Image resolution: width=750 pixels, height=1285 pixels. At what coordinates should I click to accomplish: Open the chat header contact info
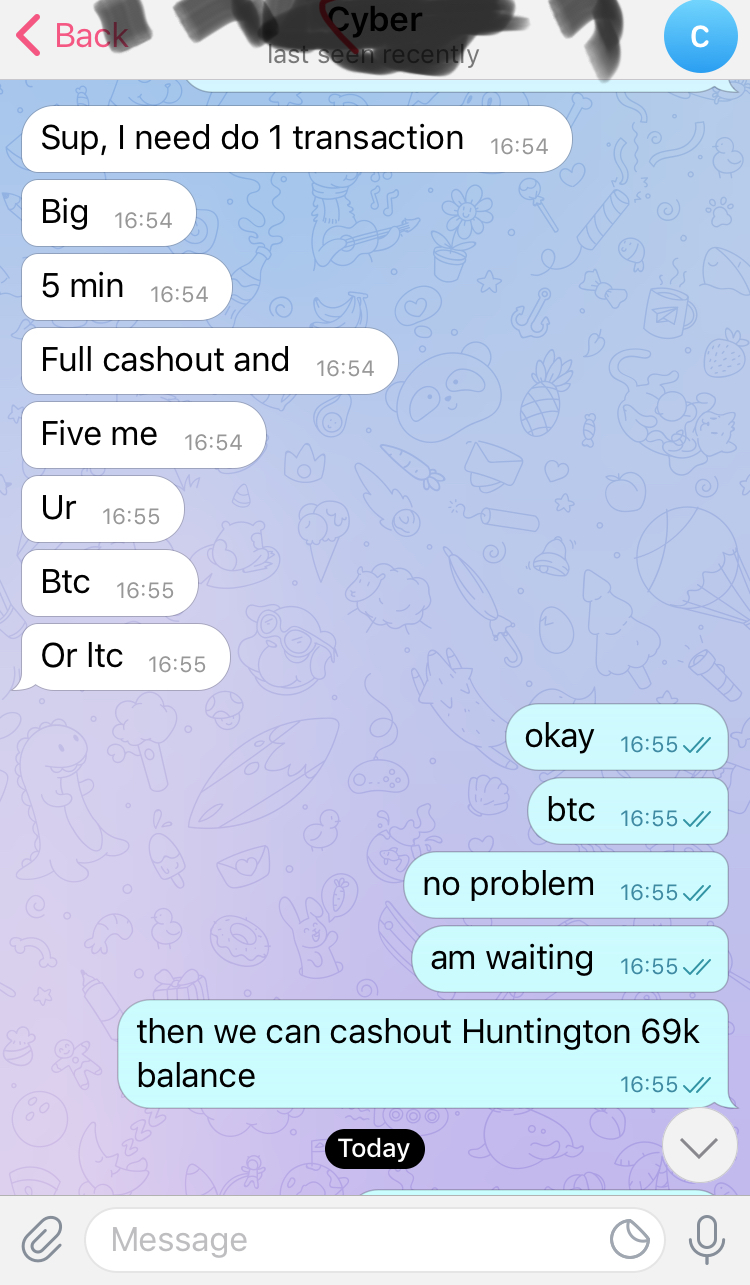point(375,36)
